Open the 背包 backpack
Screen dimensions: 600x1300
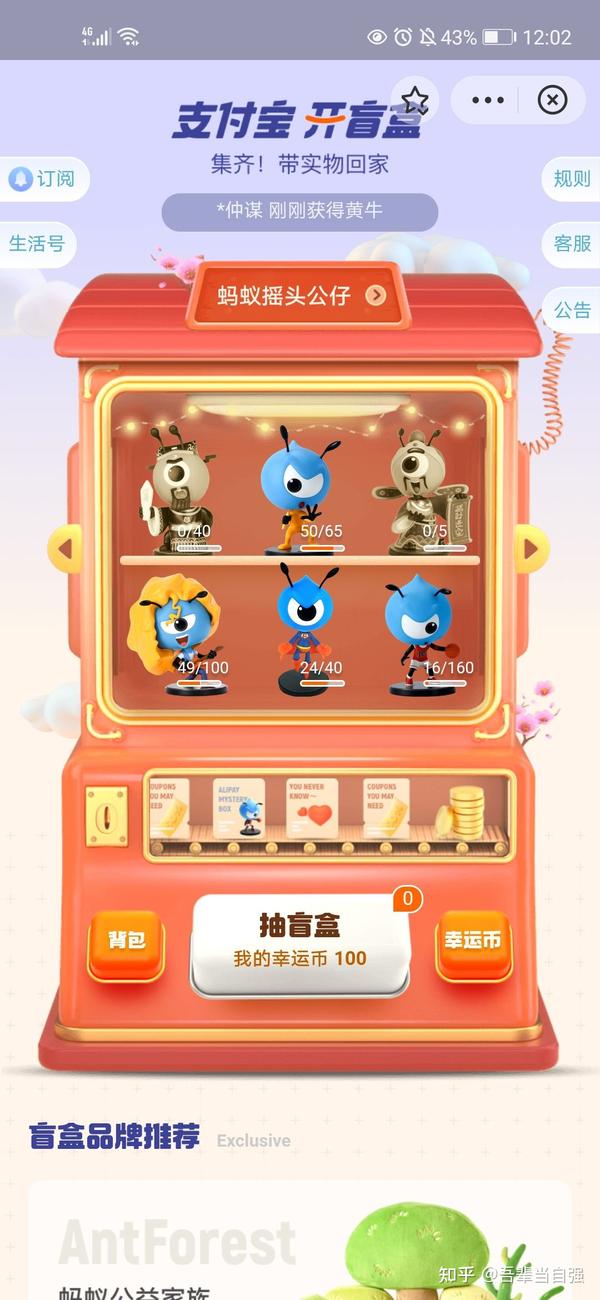(126, 943)
